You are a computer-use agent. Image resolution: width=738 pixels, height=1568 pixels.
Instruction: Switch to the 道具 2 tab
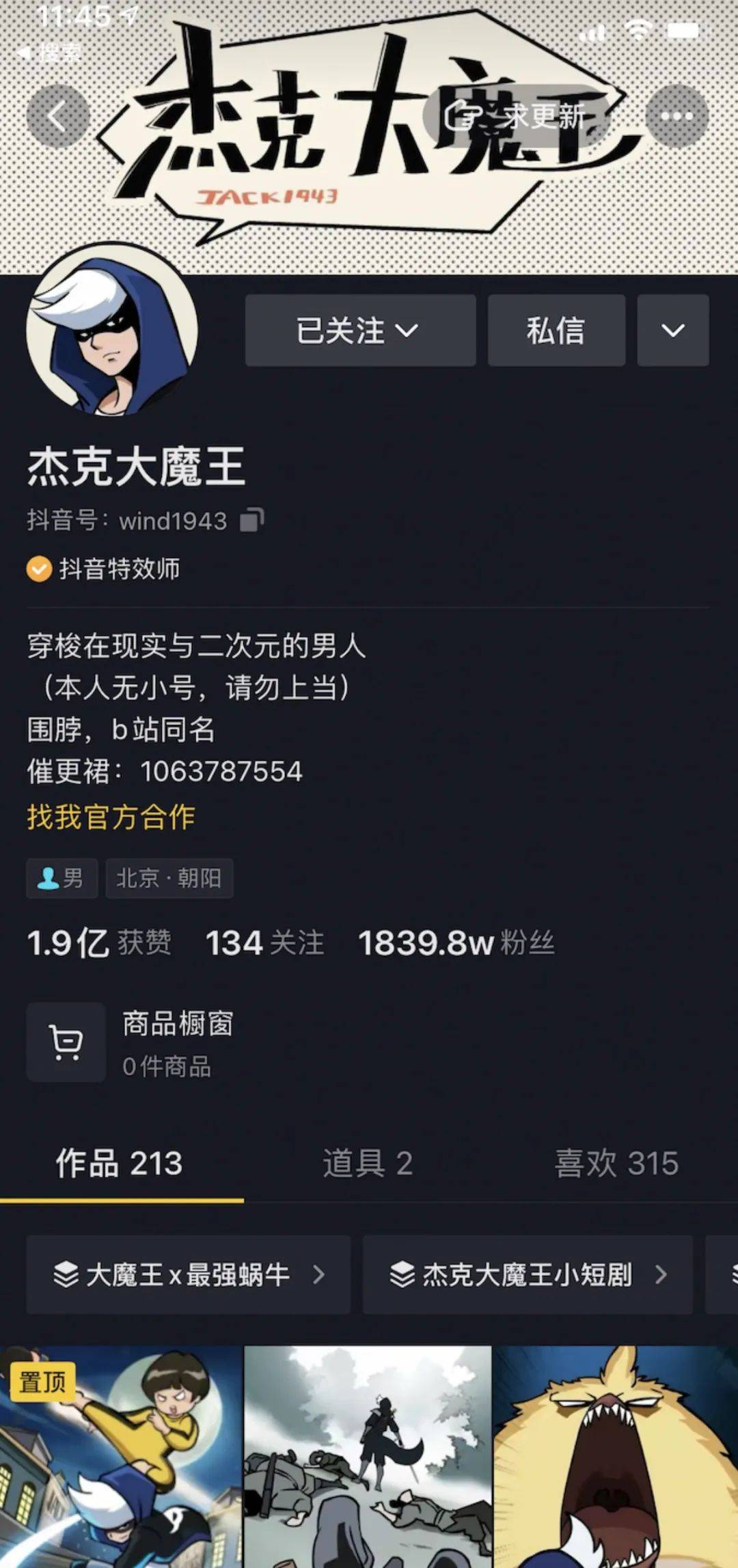coord(368,1163)
